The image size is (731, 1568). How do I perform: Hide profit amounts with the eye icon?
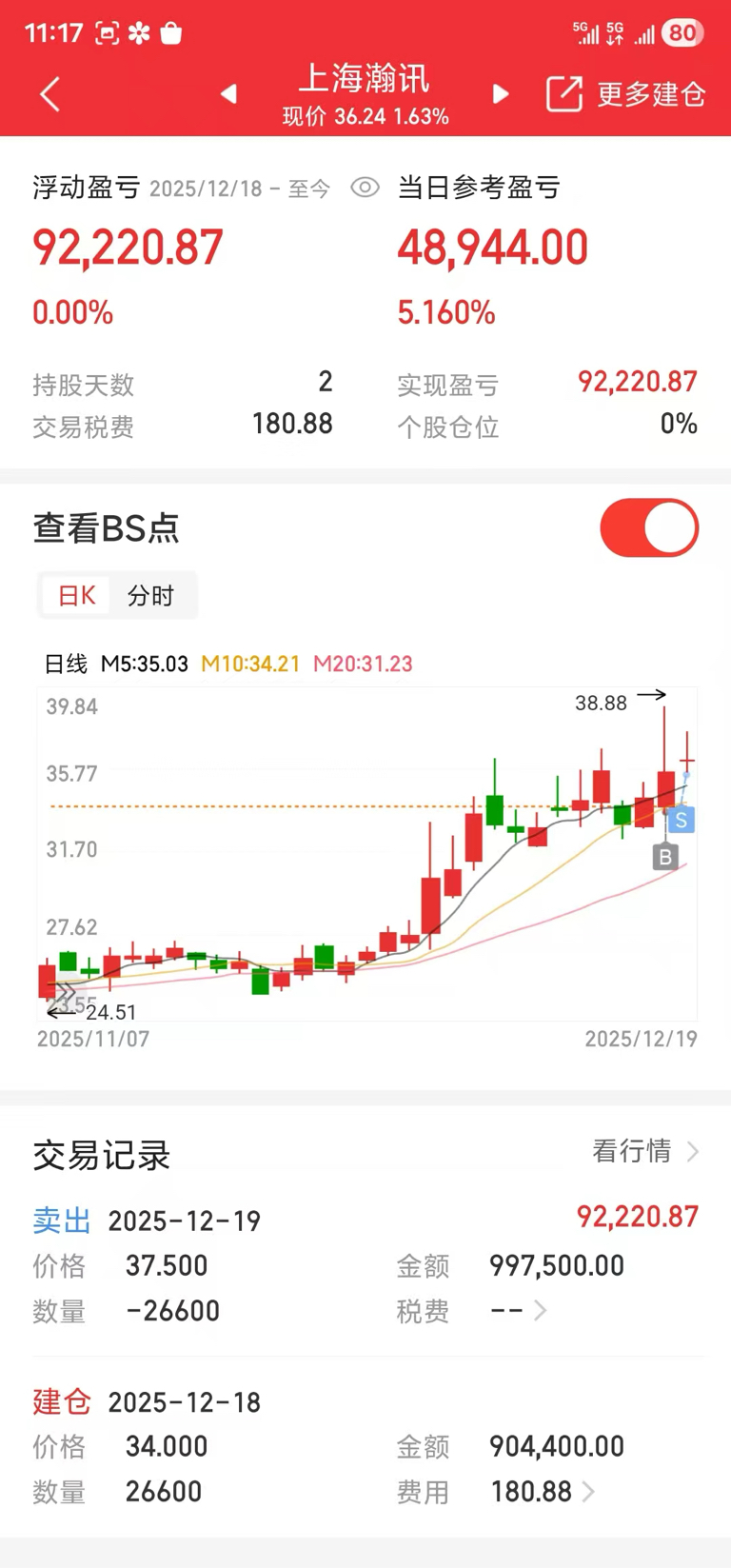[x=365, y=188]
